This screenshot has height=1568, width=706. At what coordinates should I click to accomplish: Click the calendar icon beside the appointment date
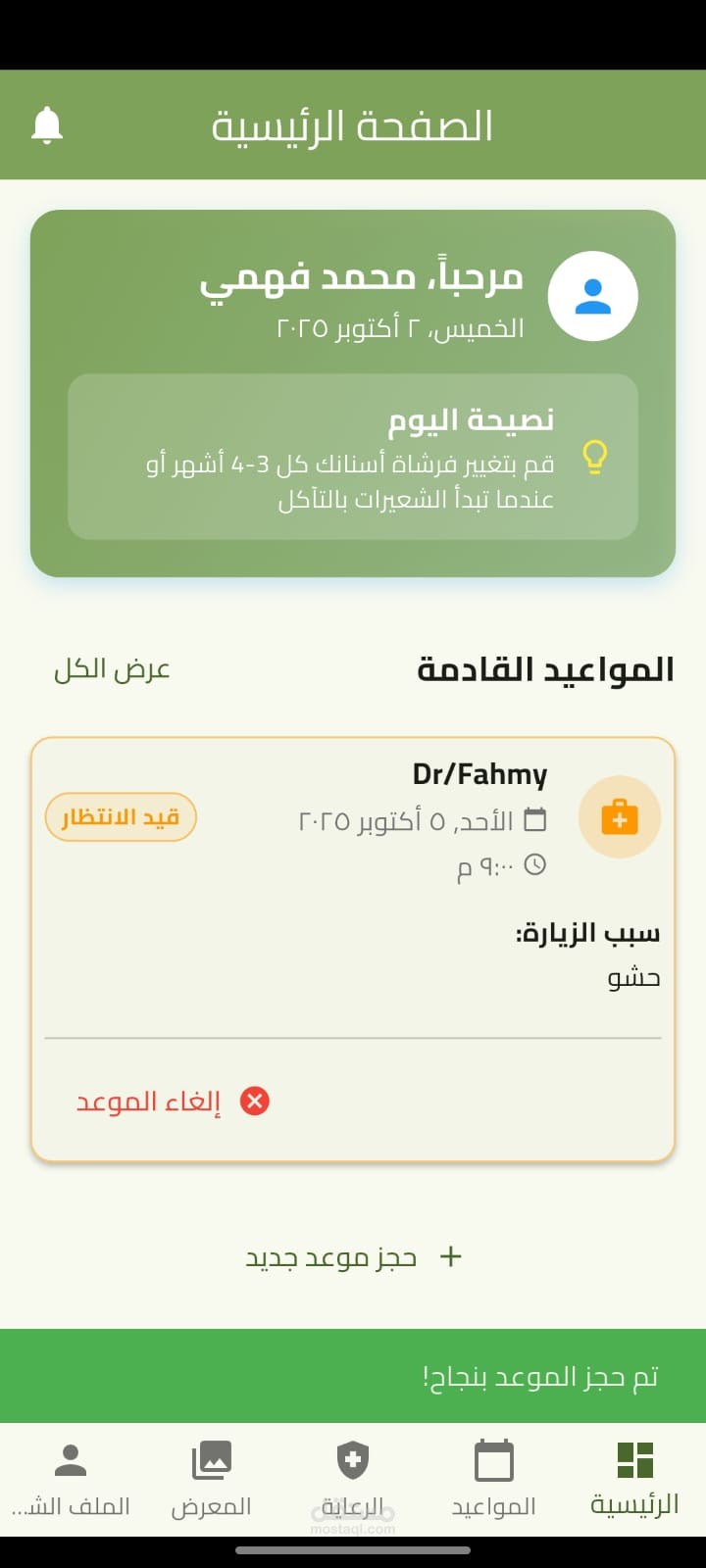[537, 821]
